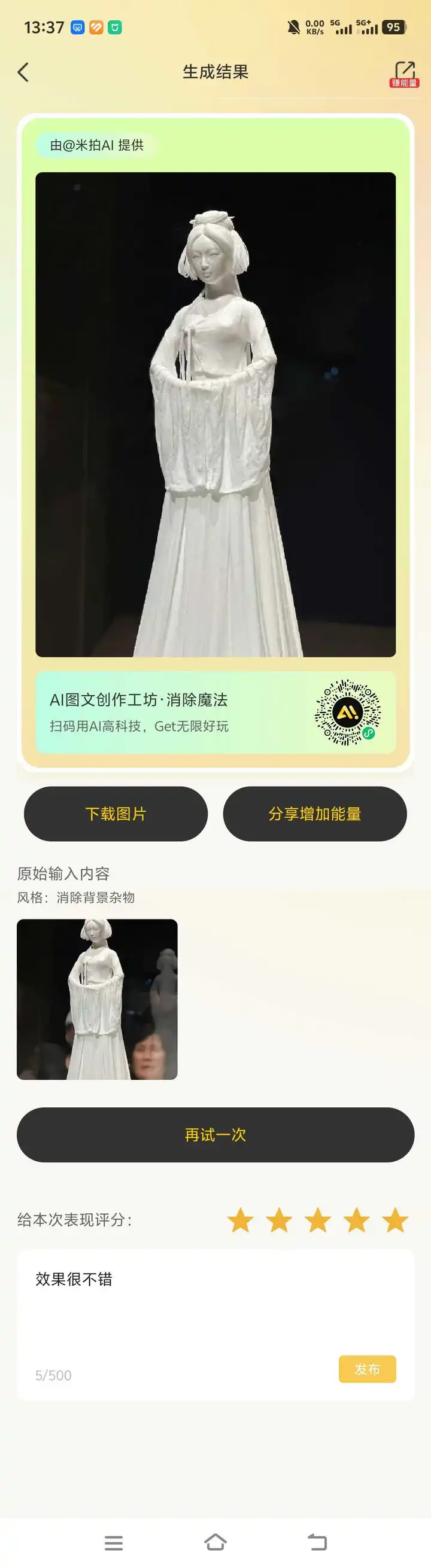The image size is (431, 1568).
Task: Tap 分享增加能量 to share
Action: coord(315,814)
